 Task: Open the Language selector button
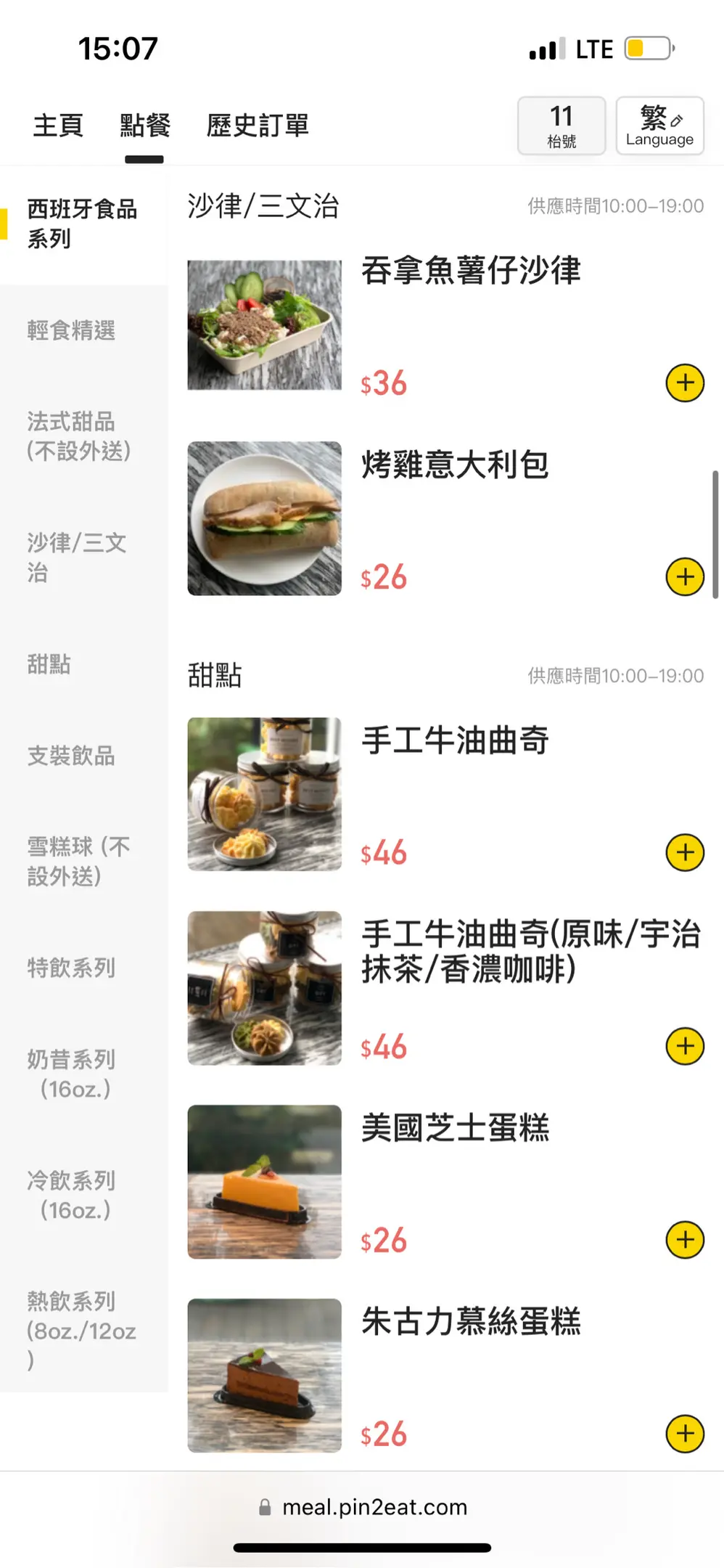pos(659,126)
